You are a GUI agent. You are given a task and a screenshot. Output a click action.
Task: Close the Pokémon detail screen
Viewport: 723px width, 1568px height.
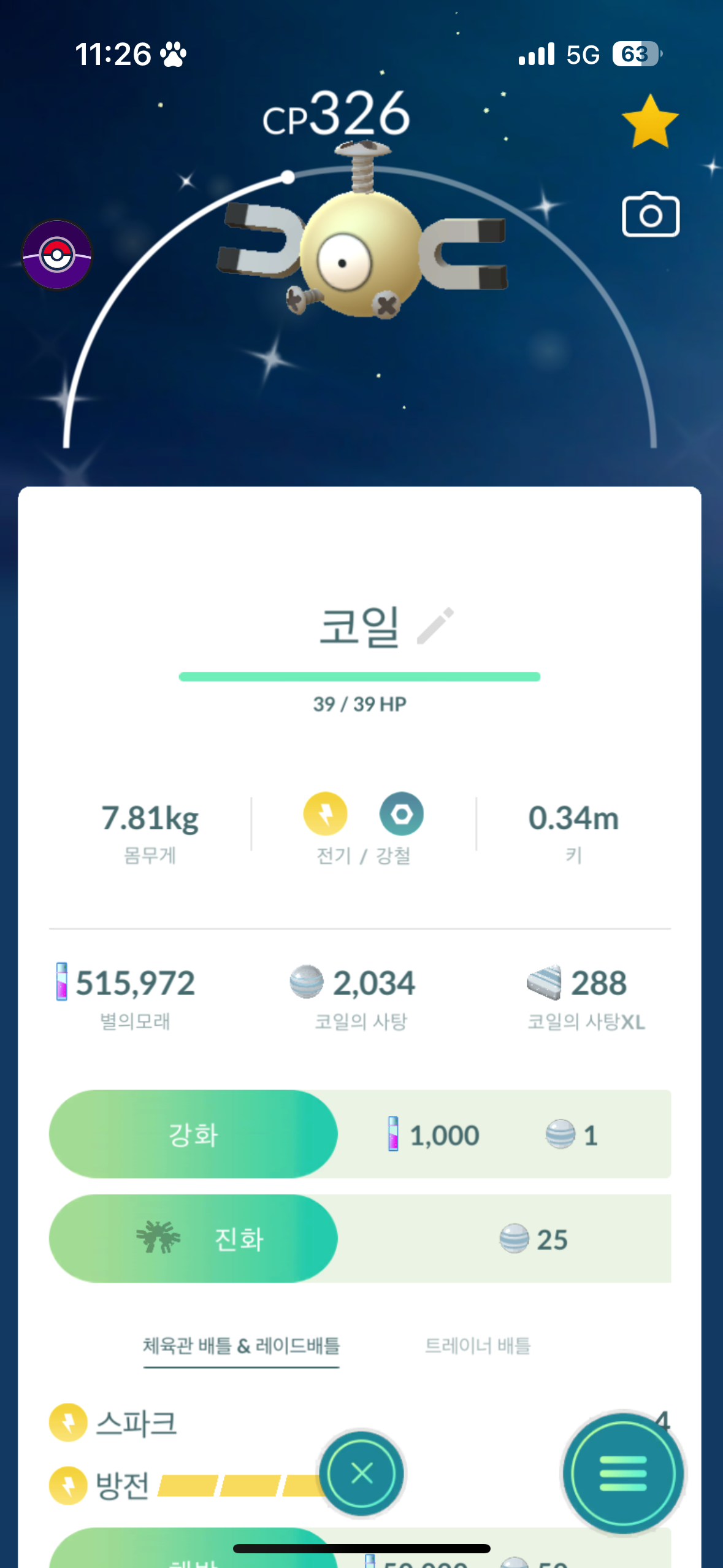click(x=362, y=1472)
